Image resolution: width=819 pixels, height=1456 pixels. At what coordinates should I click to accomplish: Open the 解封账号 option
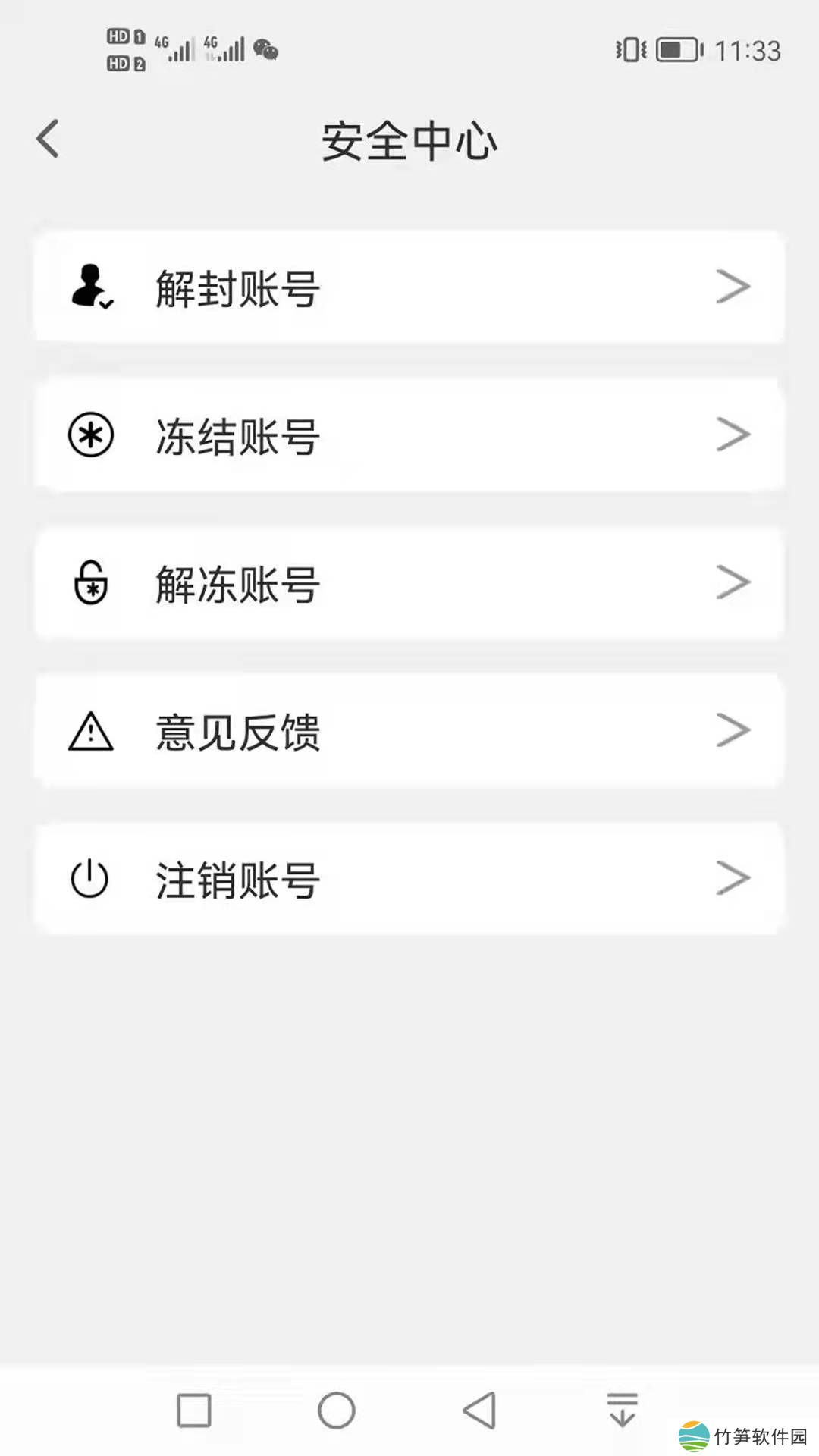pyautogui.click(x=409, y=287)
